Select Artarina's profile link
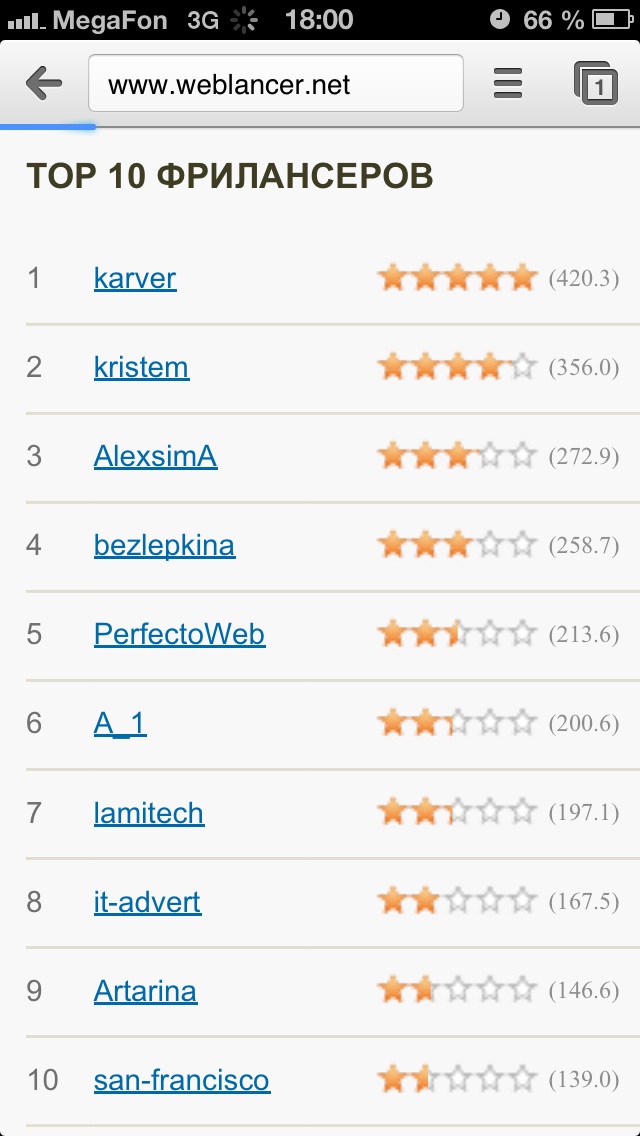Screen dimensions: 640x1136 [145, 991]
